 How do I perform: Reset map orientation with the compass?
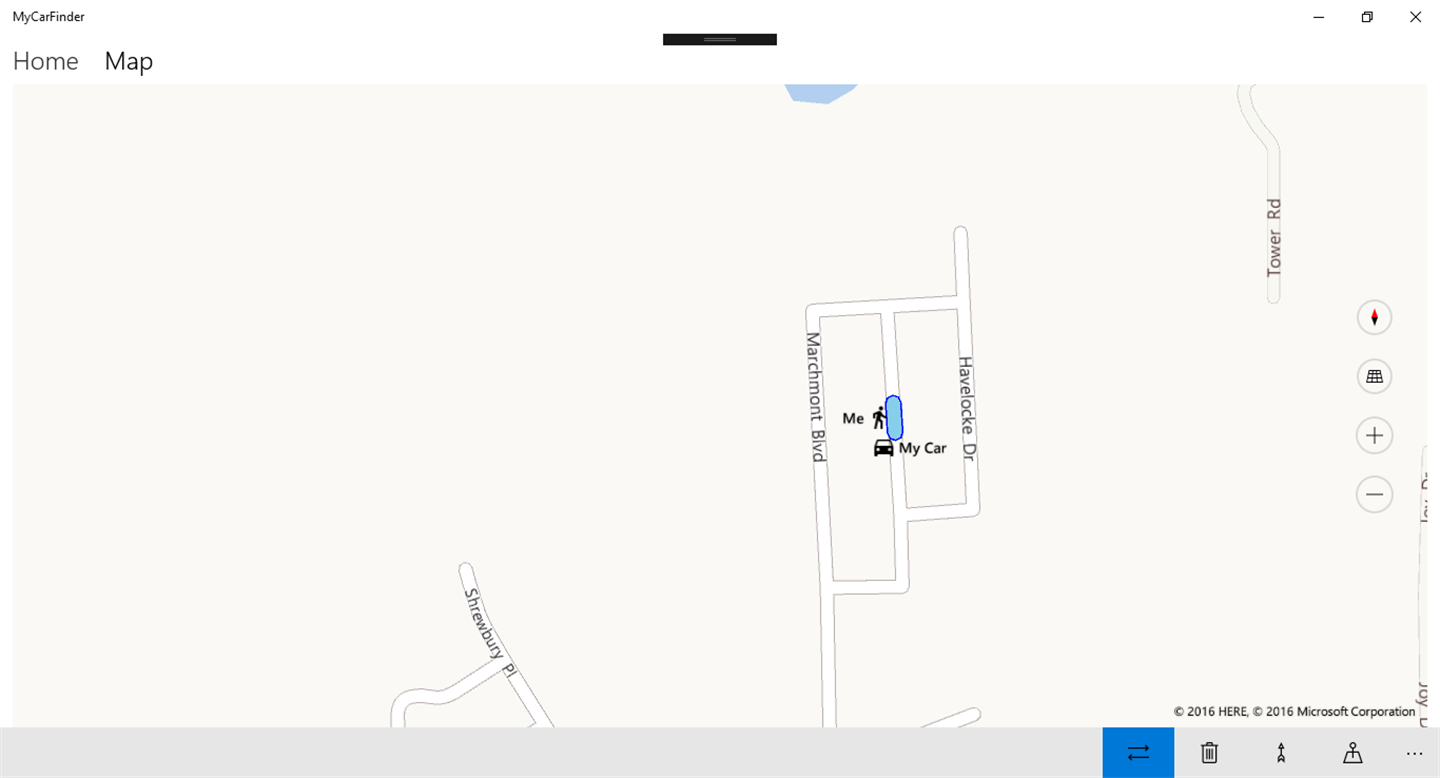[x=1374, y=318]
